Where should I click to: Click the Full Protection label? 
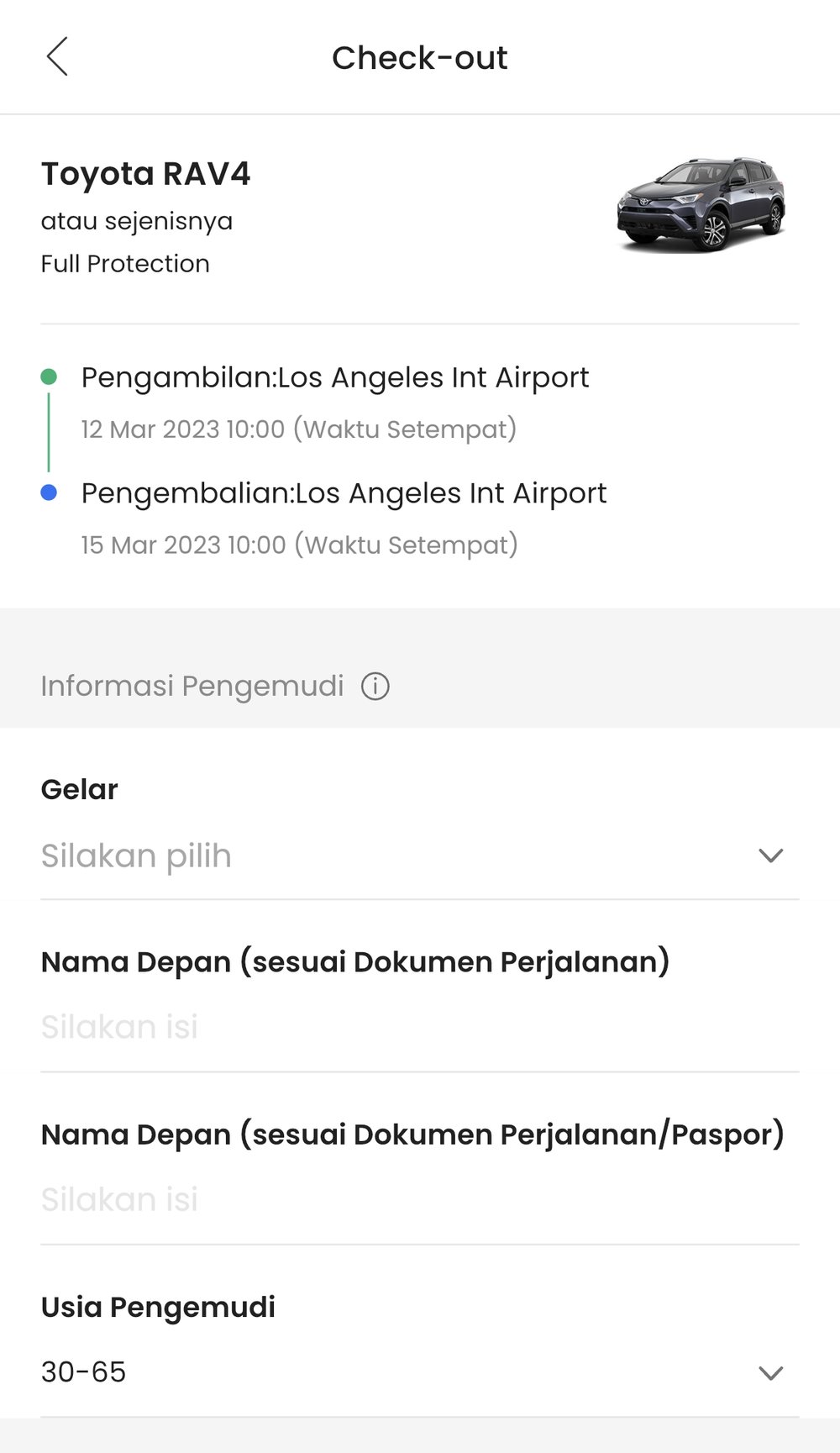coord(125,264)
